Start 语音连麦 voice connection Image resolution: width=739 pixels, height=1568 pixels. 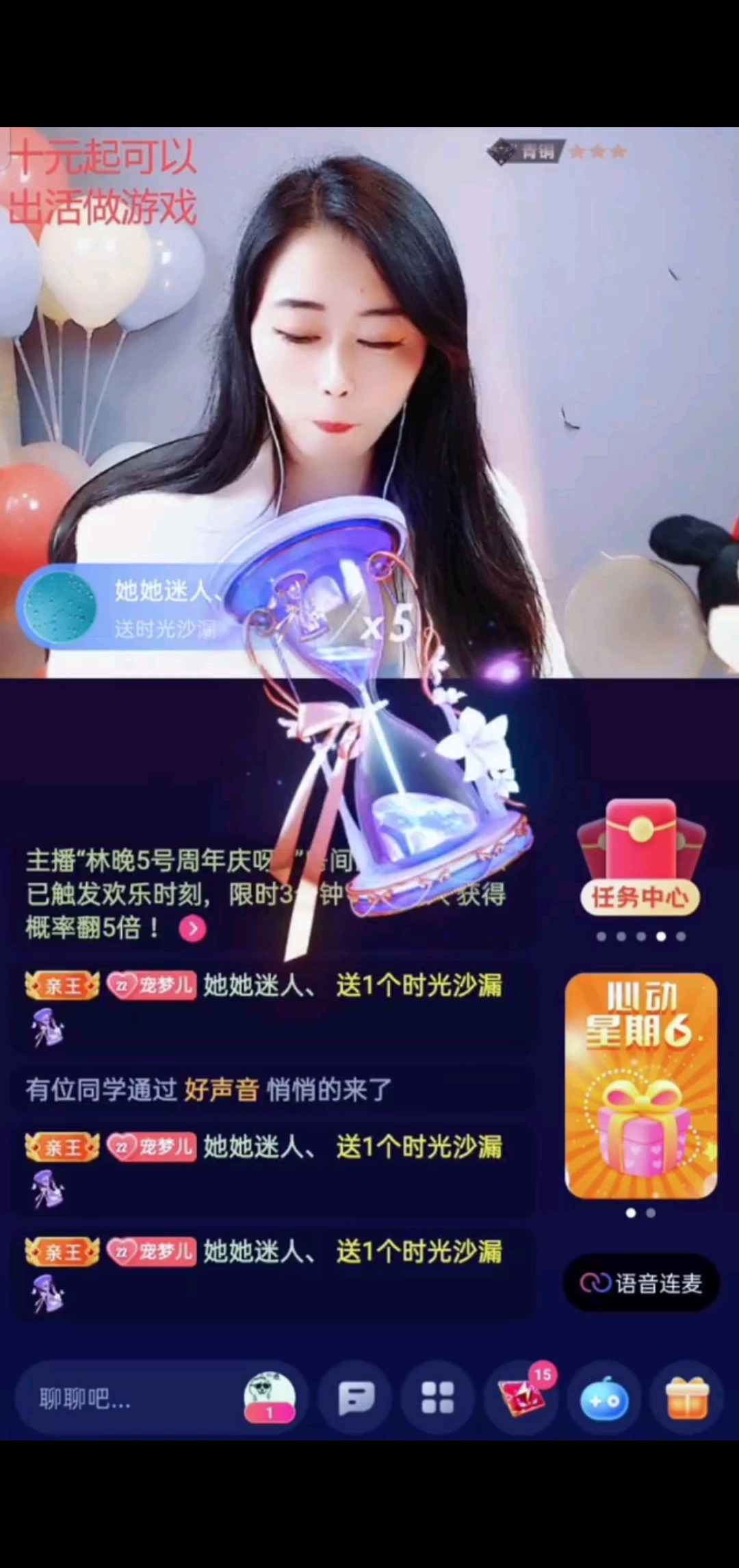pyautogui.click(x=641, y=1283)
